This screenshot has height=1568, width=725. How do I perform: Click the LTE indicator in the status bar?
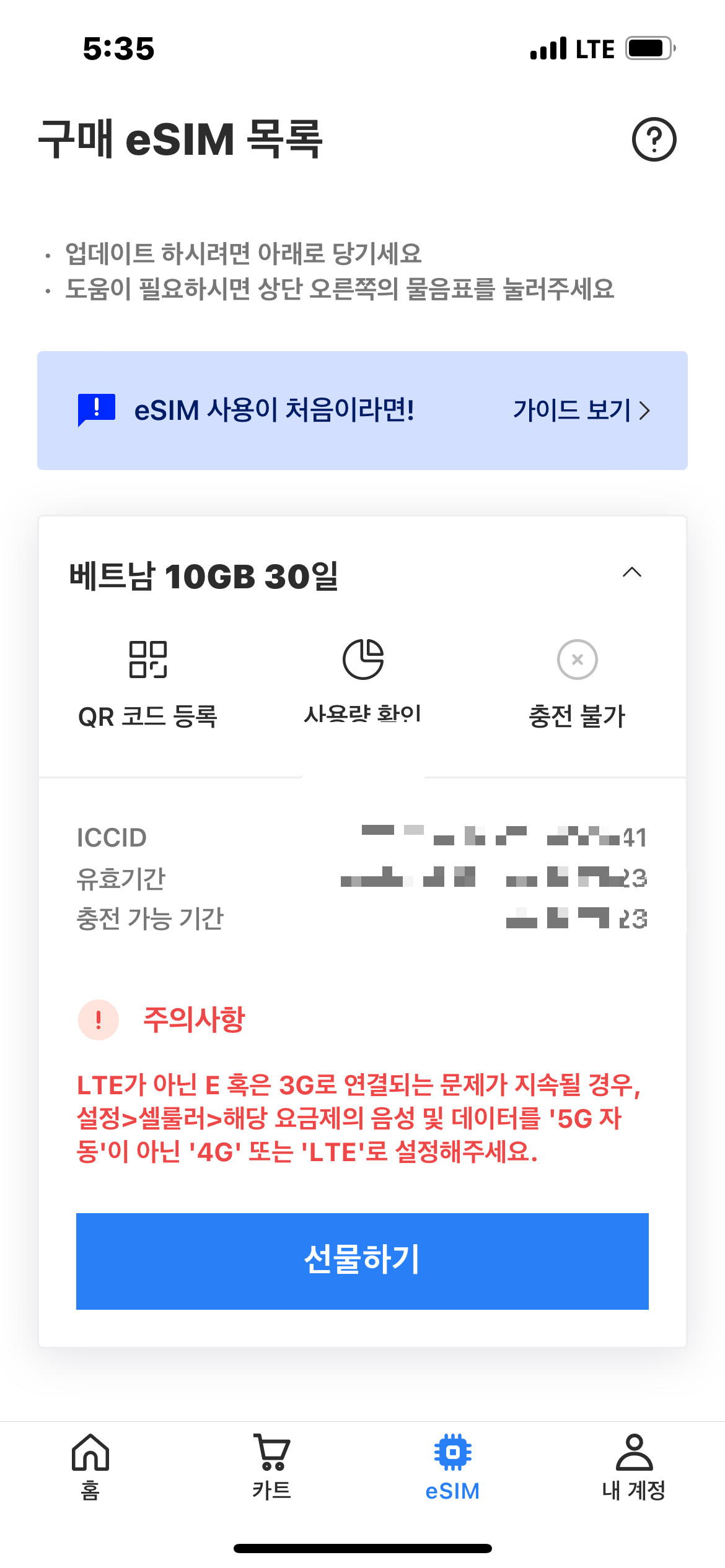coord(594,48)
